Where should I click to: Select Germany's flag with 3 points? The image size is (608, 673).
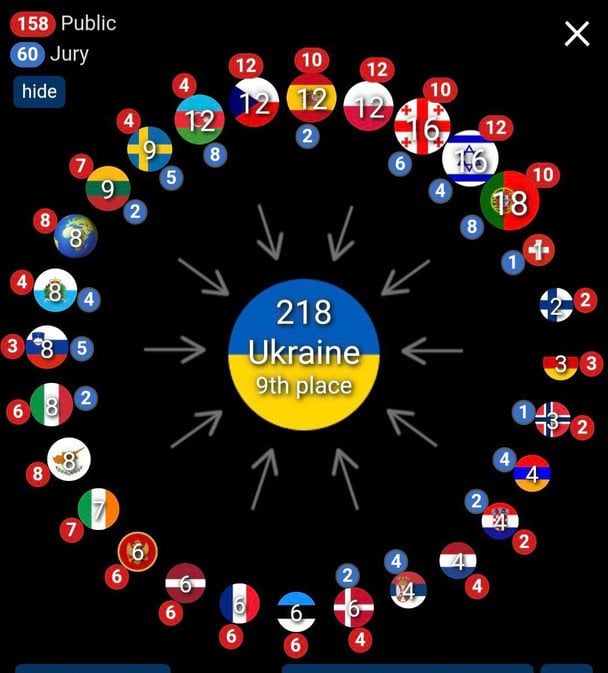pyautogui.click(x=560, y=364)
